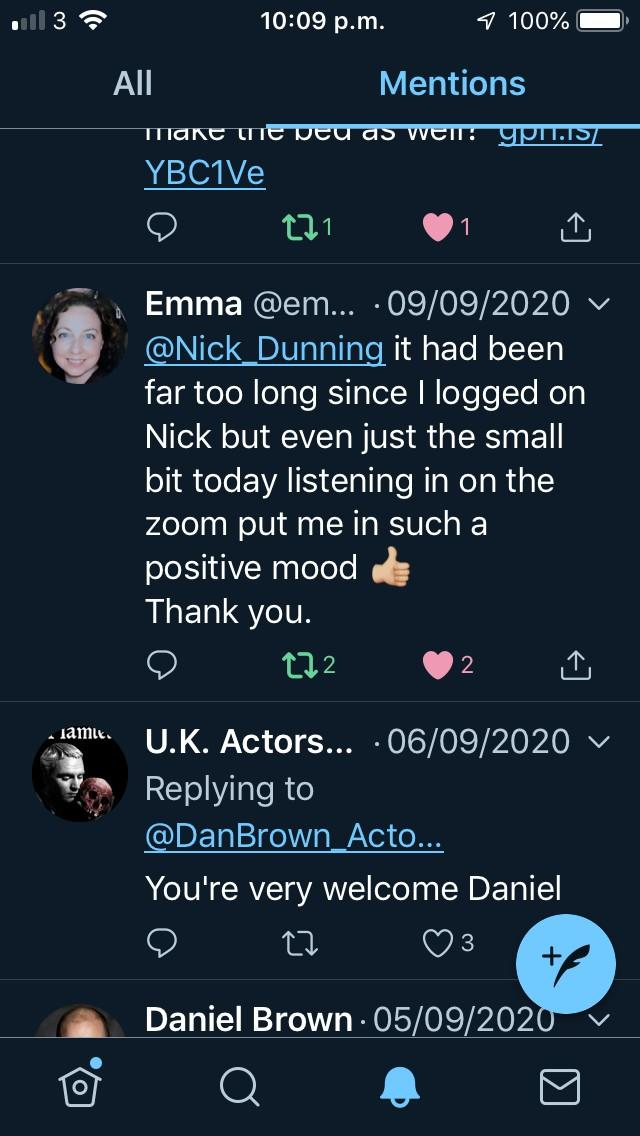Image resolution: width=640 pixels, height=1136 pixels.
Task: Retweet the U.K. Actors tweet
Action: (x=300, y=942)
